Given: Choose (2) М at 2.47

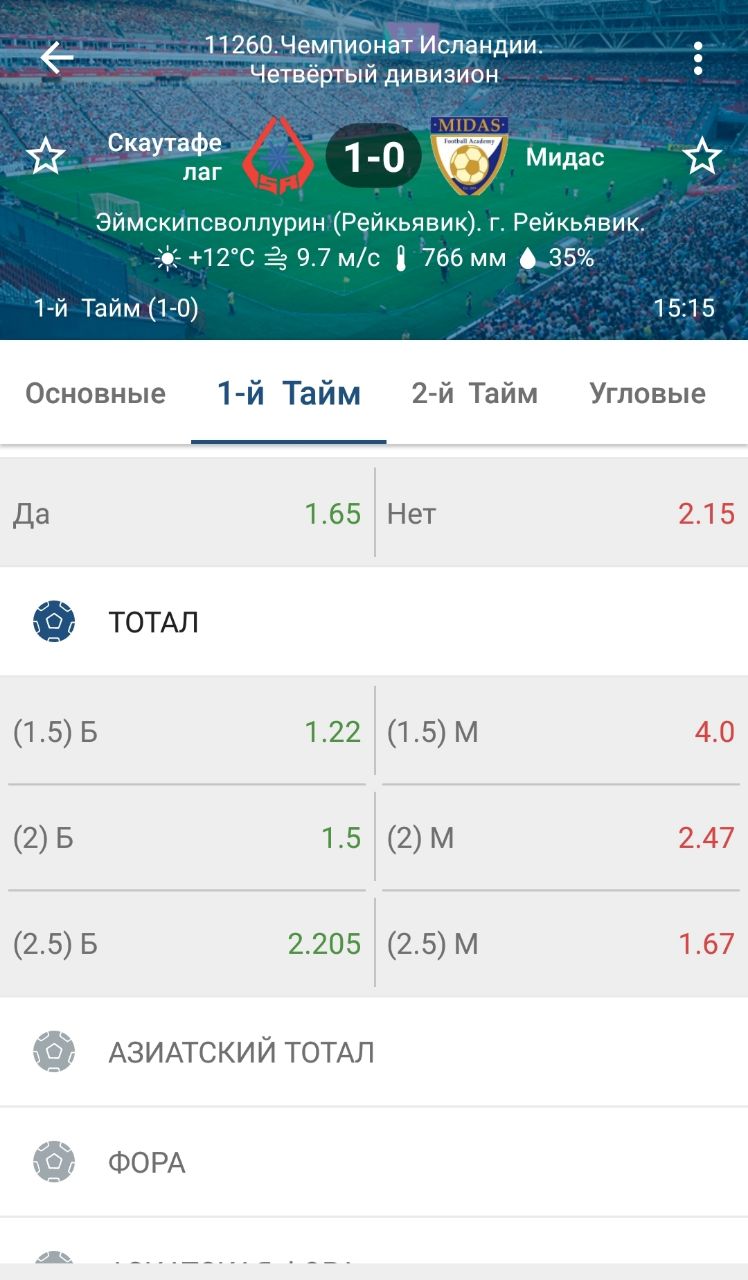Looking at the screenshot, I should click(x=562, y=838).
